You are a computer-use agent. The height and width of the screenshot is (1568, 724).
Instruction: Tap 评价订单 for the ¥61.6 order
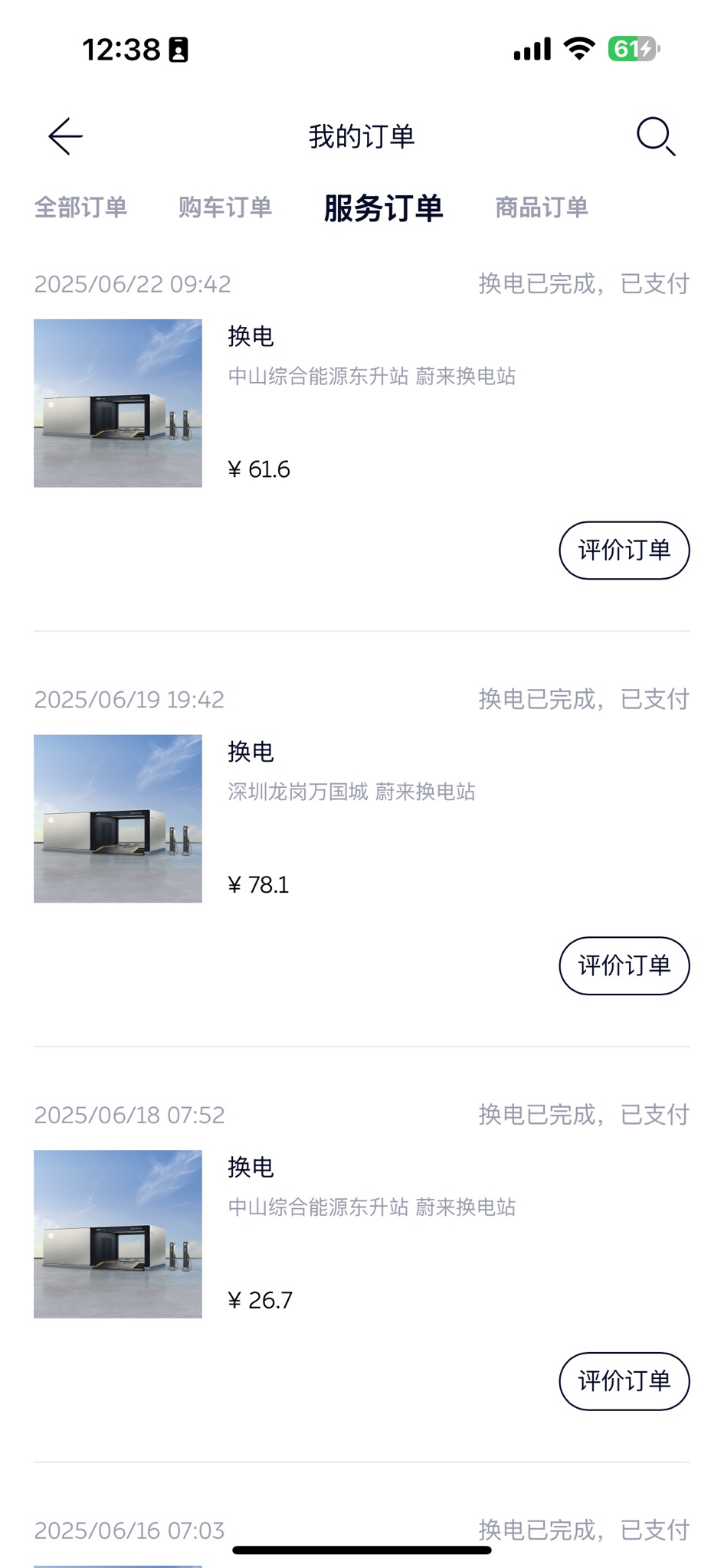pos(624,550)
